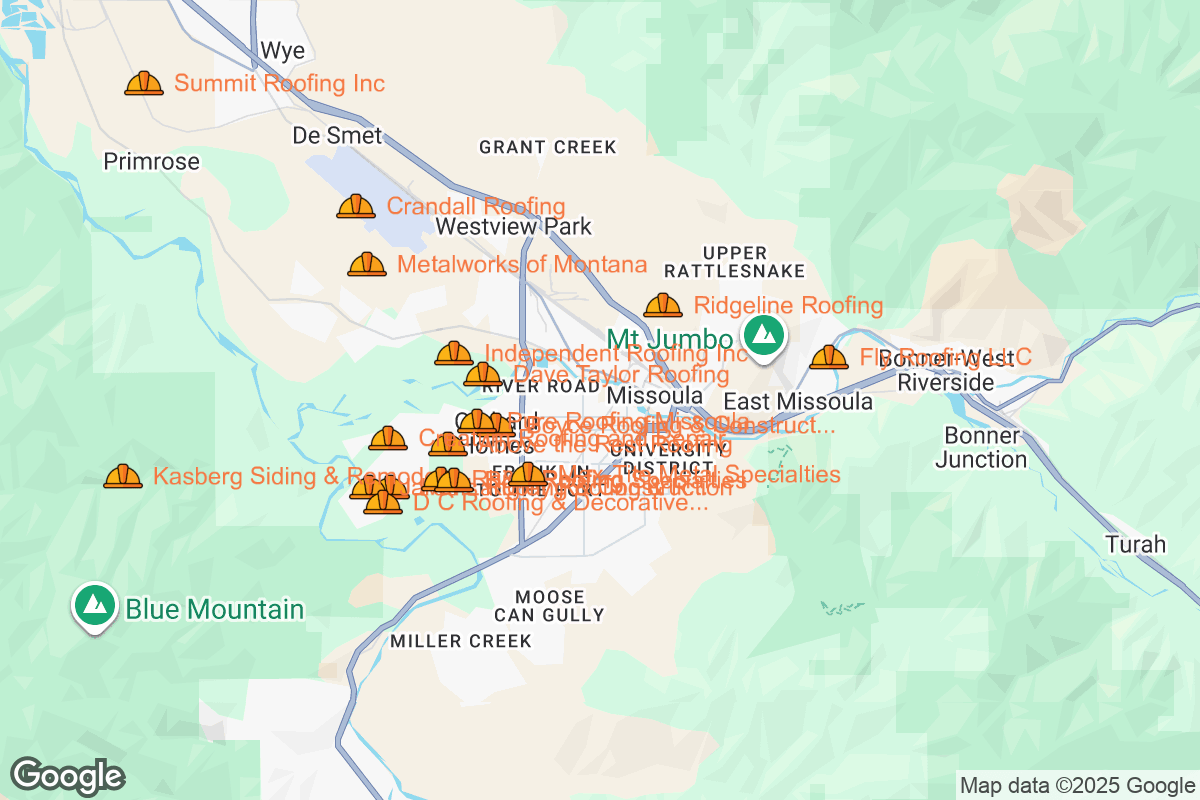Open the Mt Jumbo peak marker
The width and height of the screenshot is (1200, 800).
[x=765, y=335]
